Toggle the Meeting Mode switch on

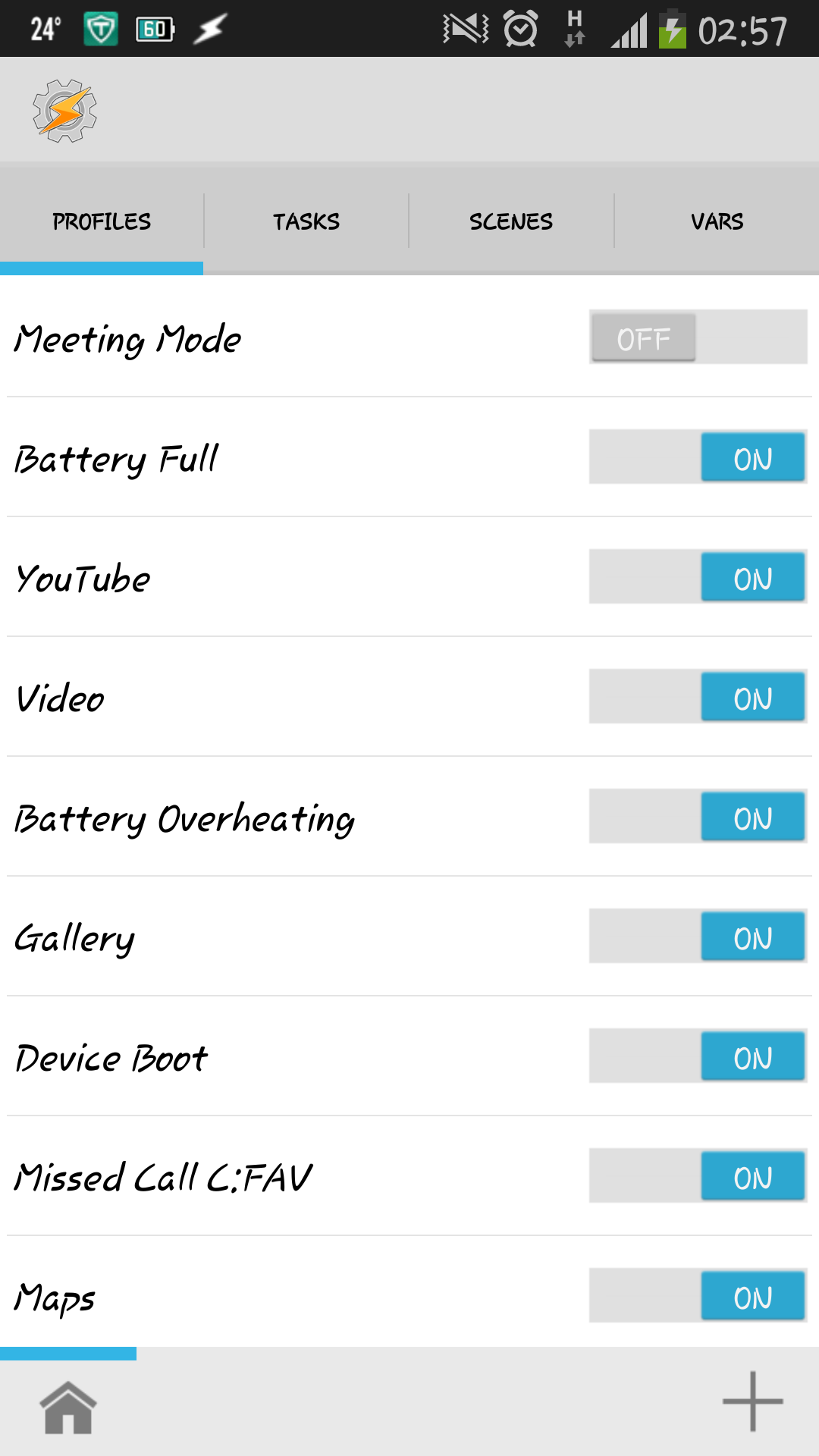pyautogui.click(x=696, y=337)
